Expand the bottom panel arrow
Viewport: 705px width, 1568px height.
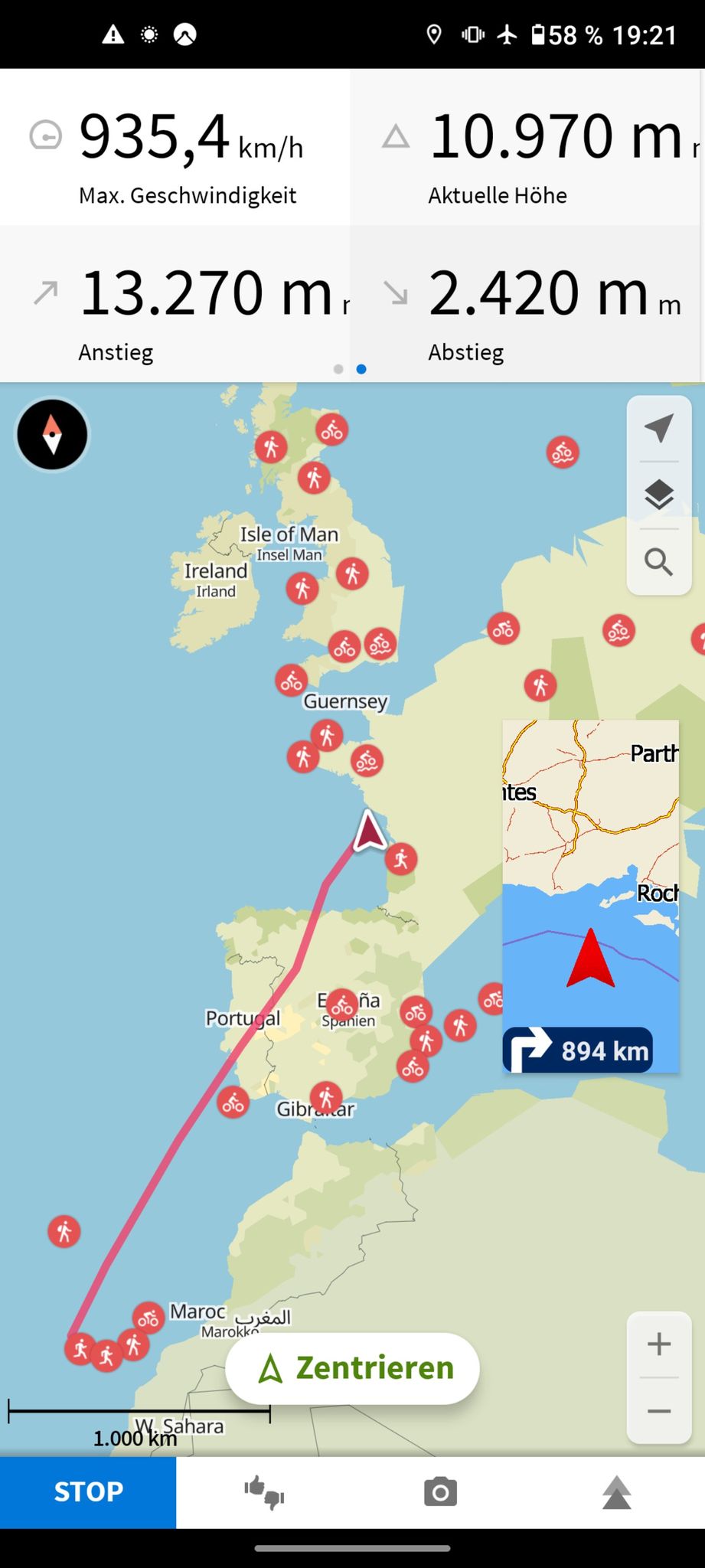click(x=616, y=1492)
